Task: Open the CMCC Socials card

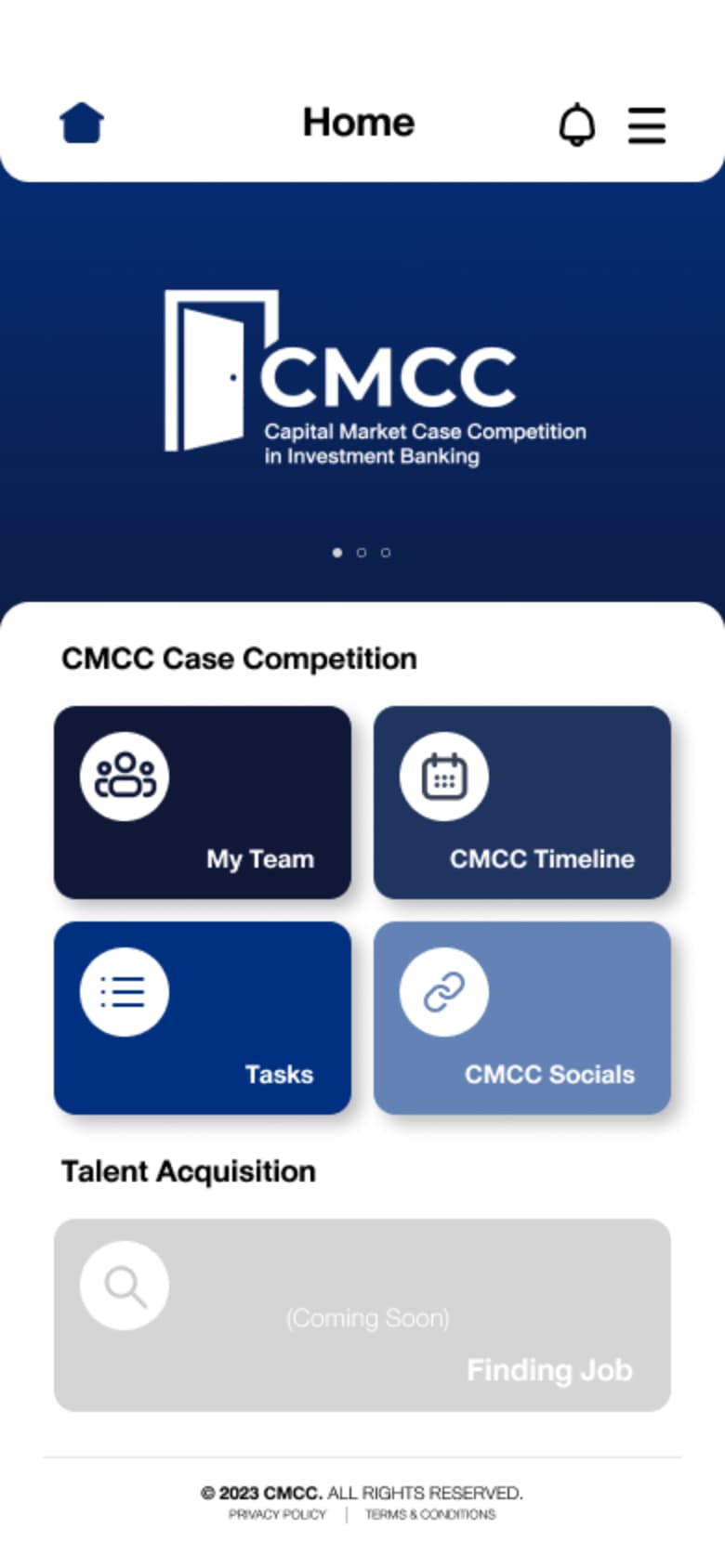Action: 522,1018
